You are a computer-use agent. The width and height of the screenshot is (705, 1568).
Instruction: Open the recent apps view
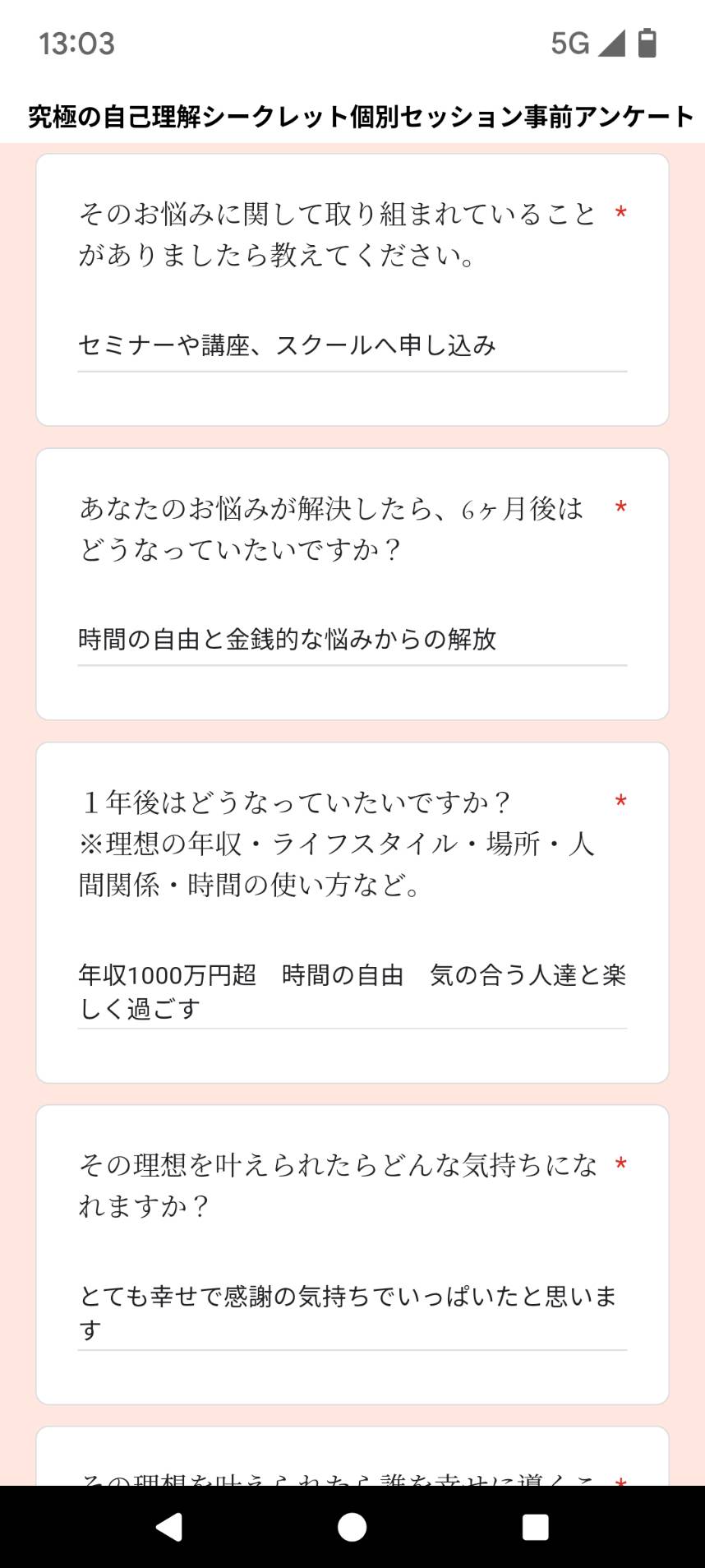[x=536, y=1527]
